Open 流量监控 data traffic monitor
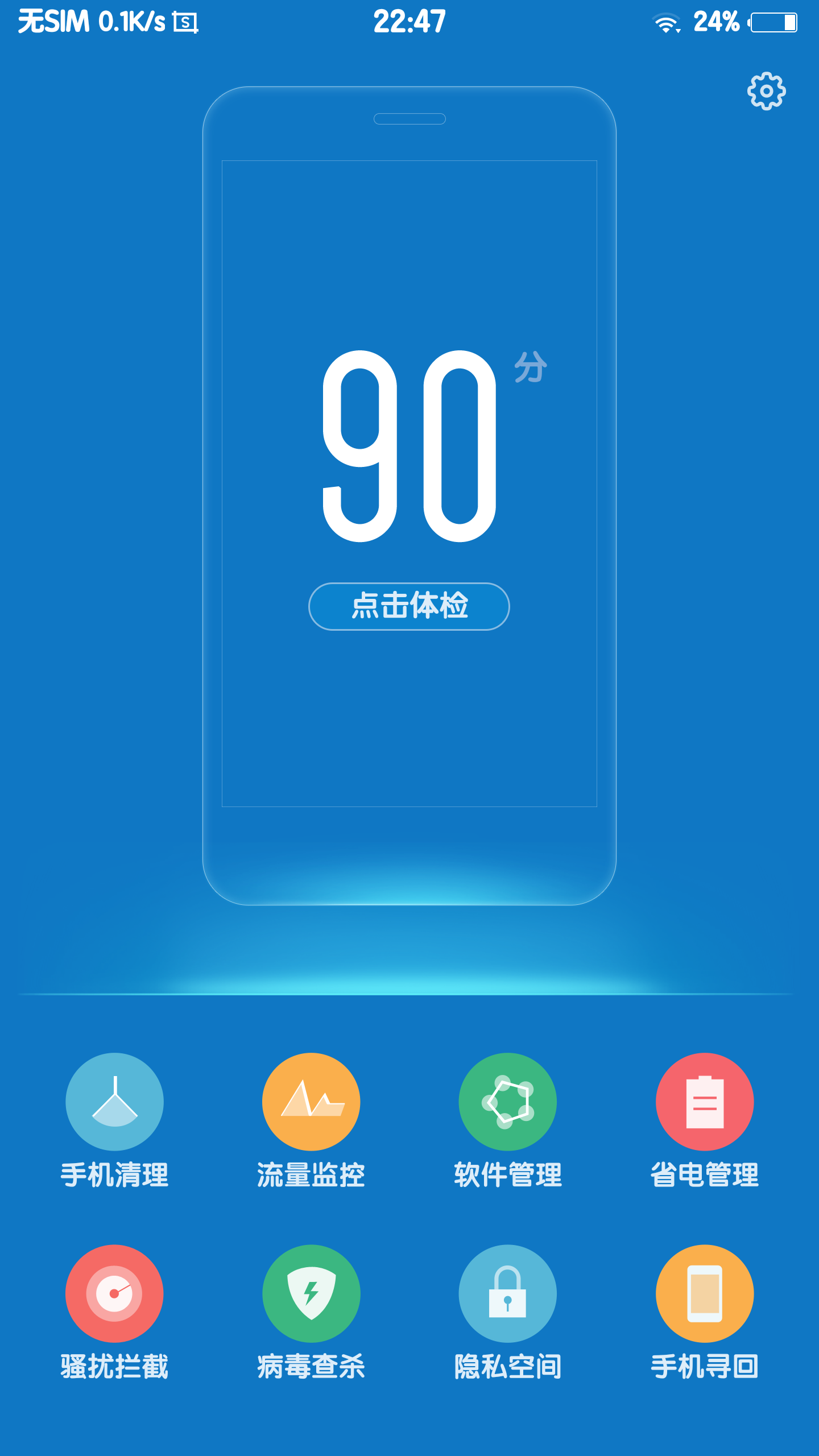Screen dimensions: 819x1456 (311, 1102)
